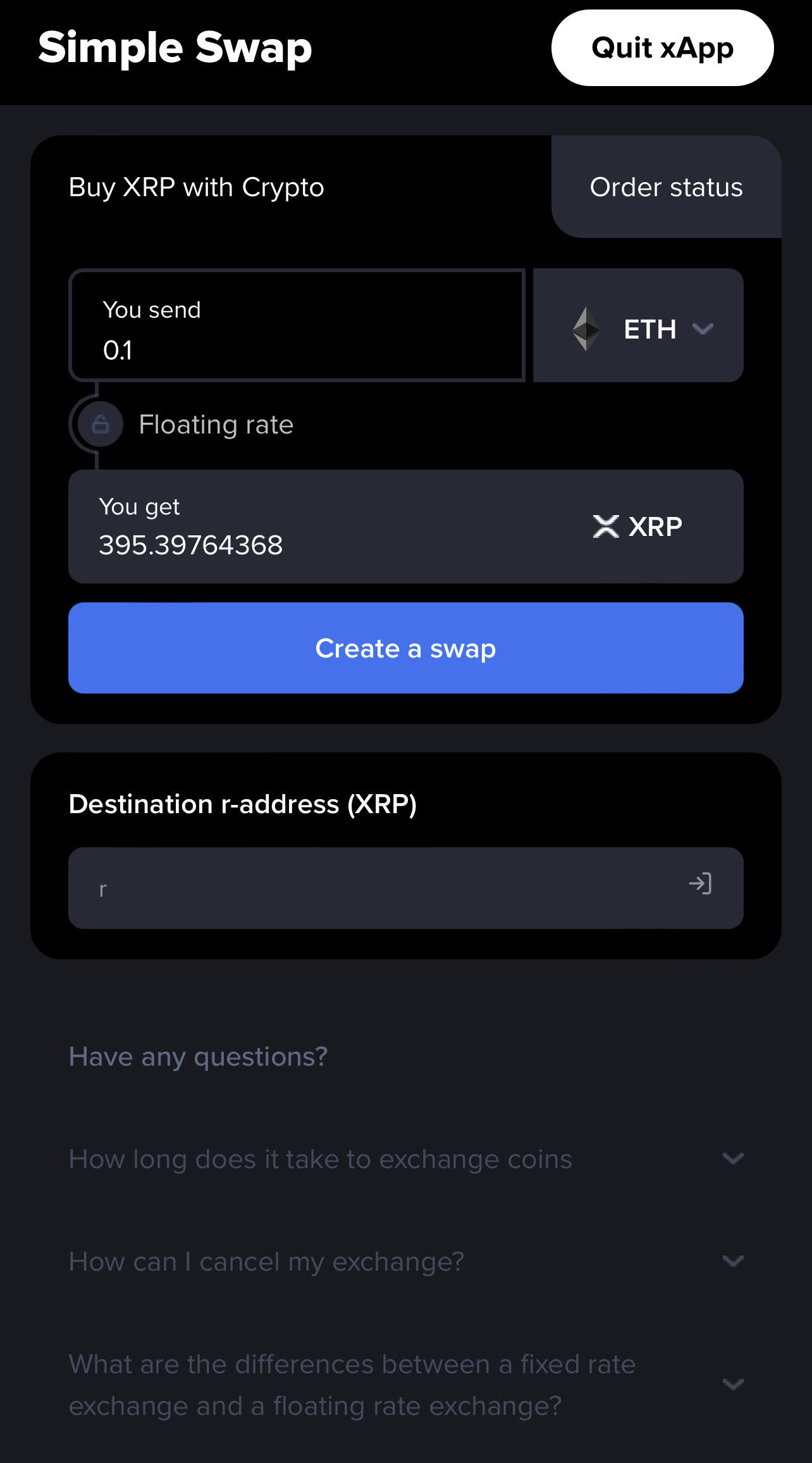
Task: Expand How long does it take question
Action: (x=733, y=1159)
